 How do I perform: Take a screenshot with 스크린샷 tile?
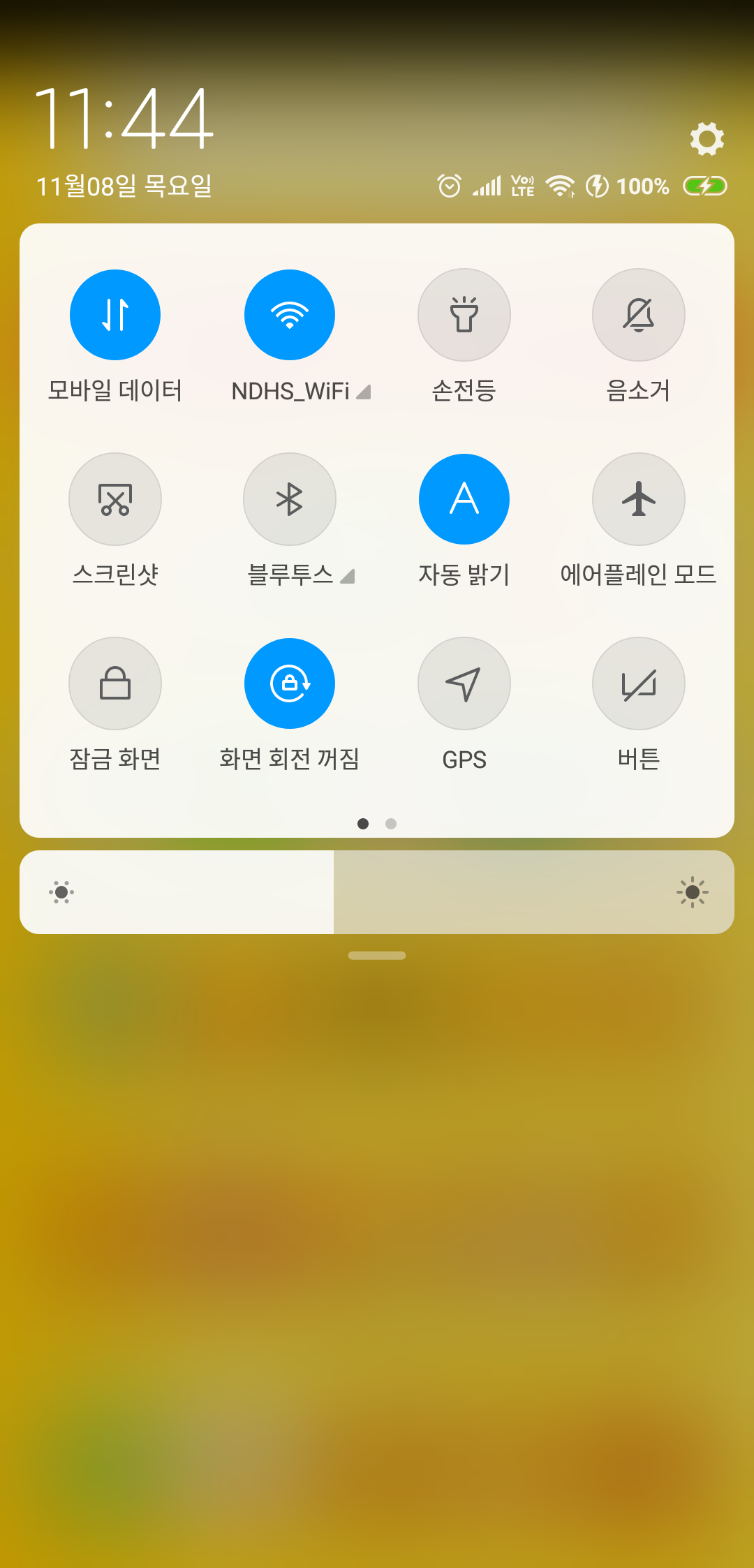115,499
